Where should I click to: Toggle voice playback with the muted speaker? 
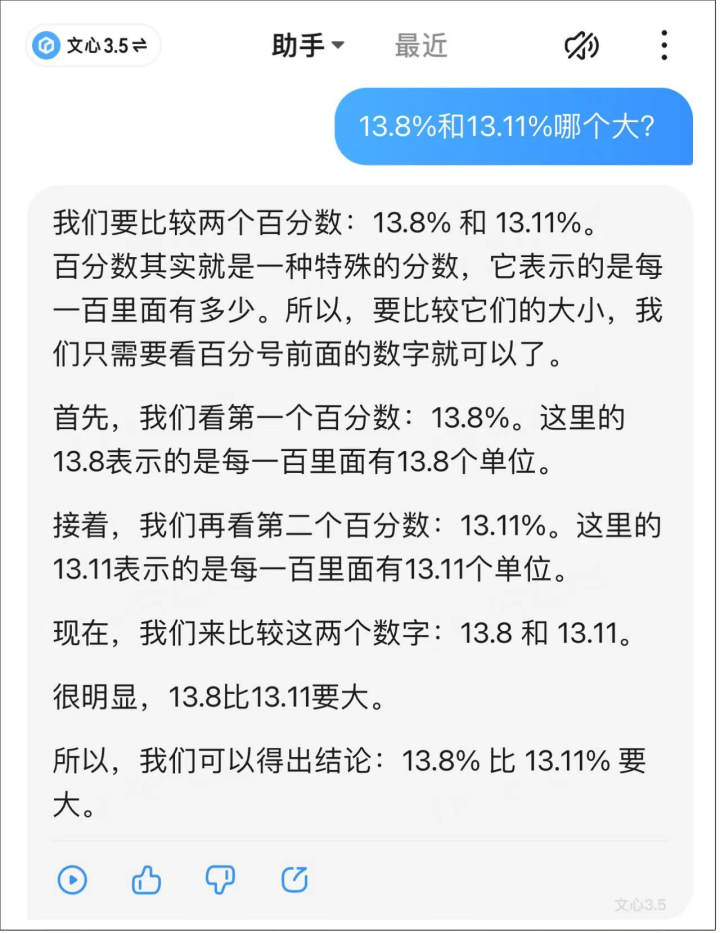point(585,45)
